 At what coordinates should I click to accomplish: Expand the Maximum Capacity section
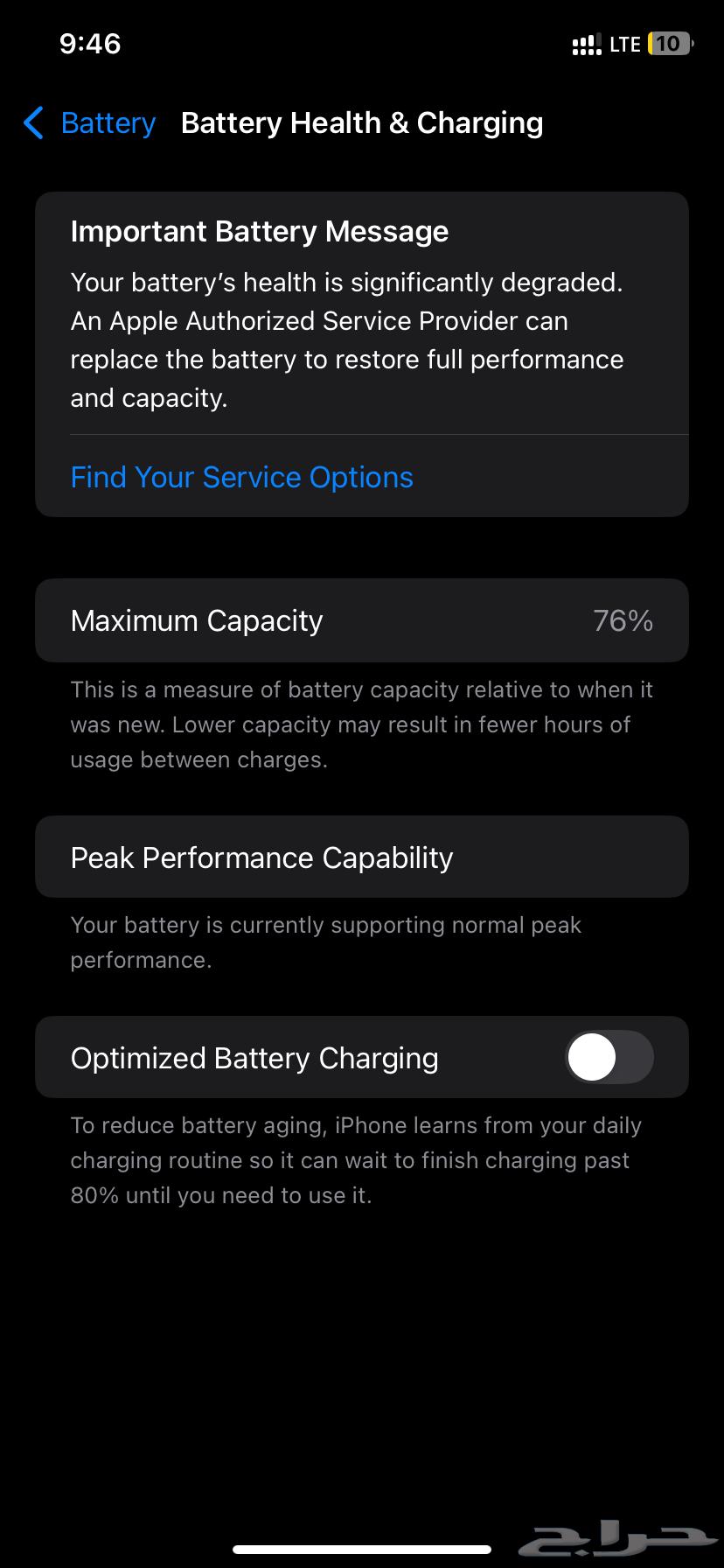click(362, 619)
